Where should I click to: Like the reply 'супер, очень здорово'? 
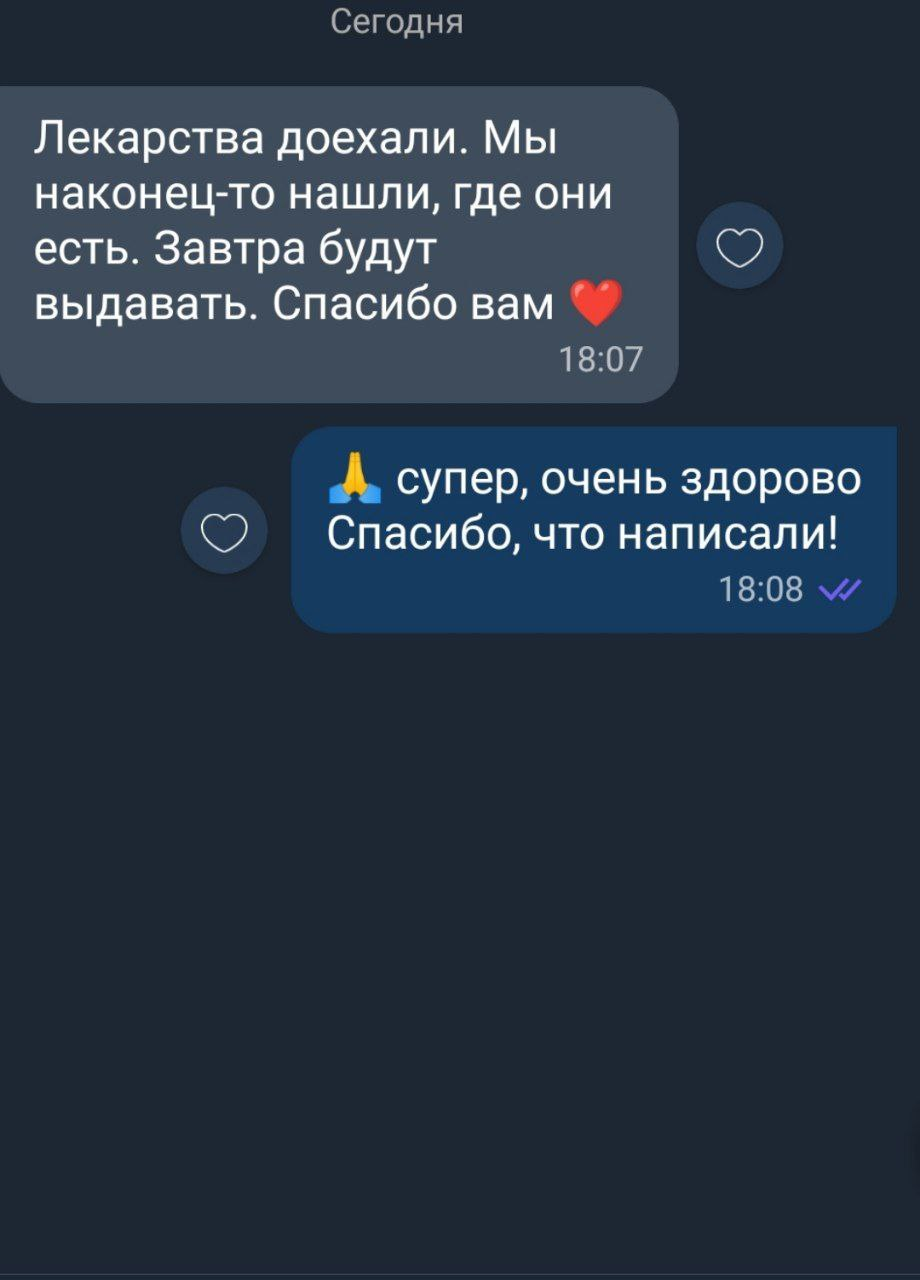[x=224, y=530]
